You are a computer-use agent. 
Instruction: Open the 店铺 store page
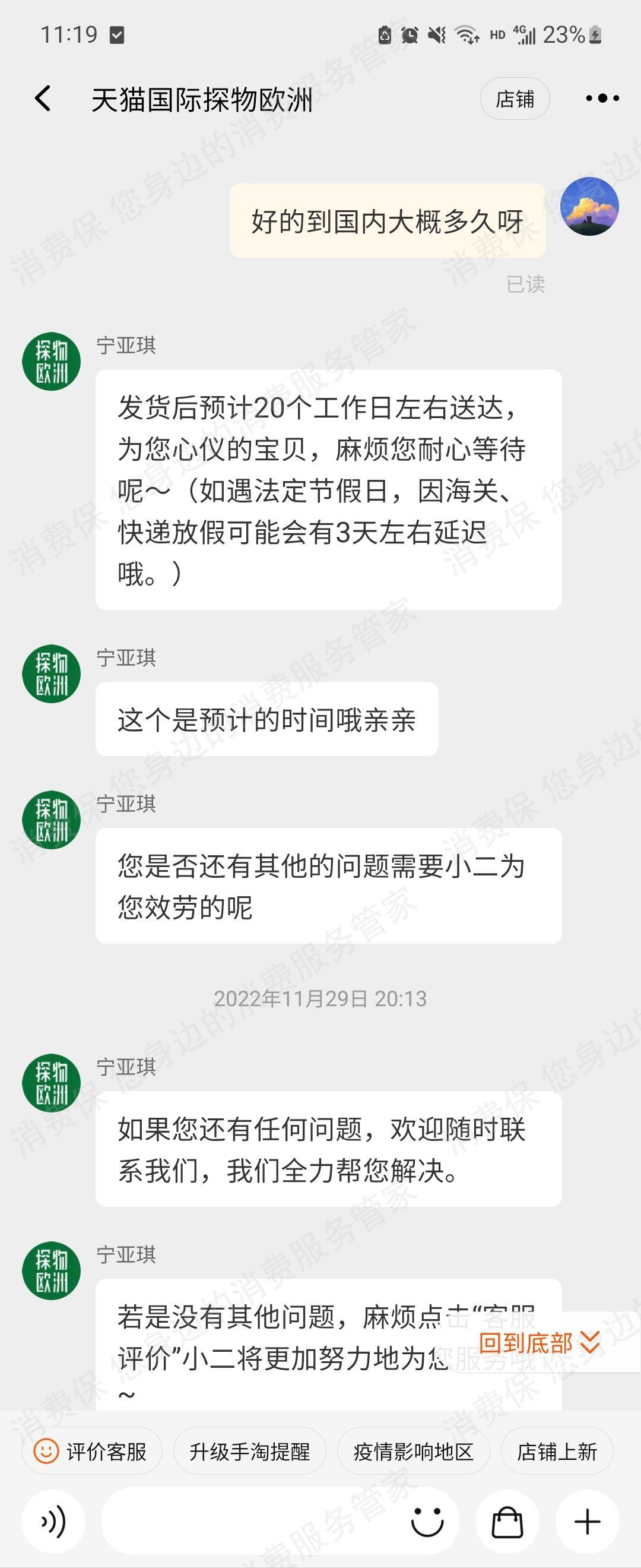point(515,99)
